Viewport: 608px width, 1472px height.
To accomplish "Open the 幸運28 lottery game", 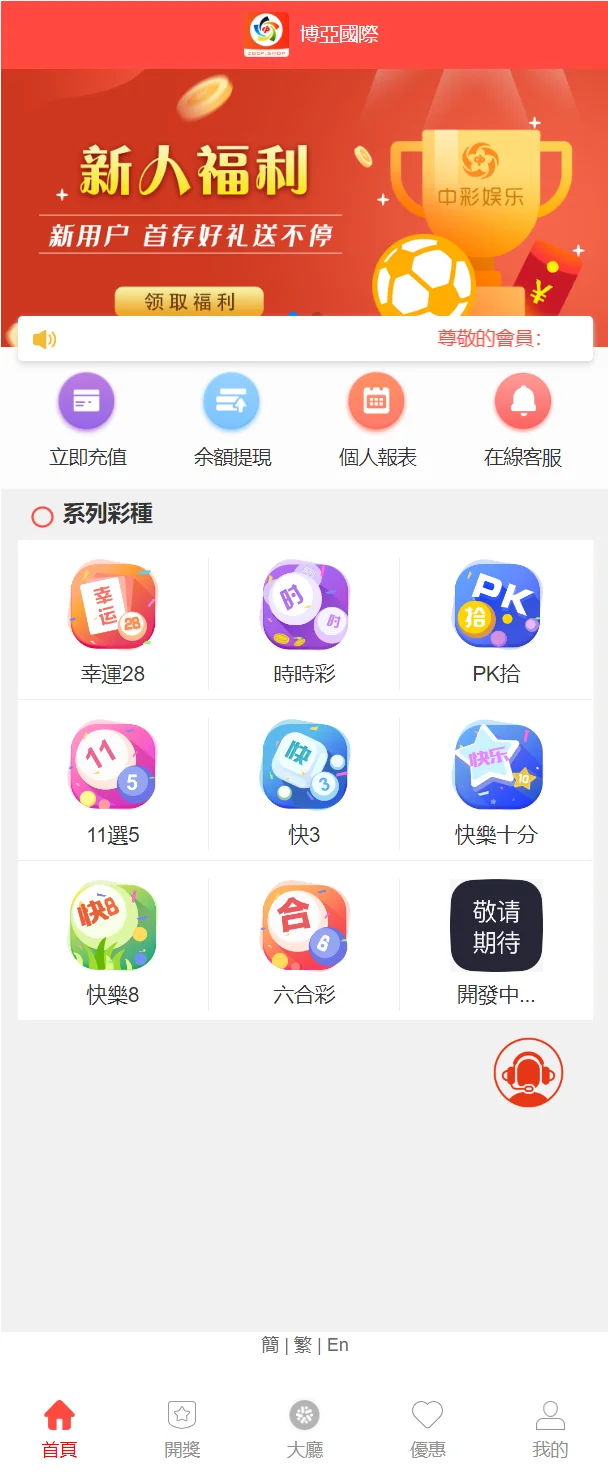I will [x=113, y=620].
